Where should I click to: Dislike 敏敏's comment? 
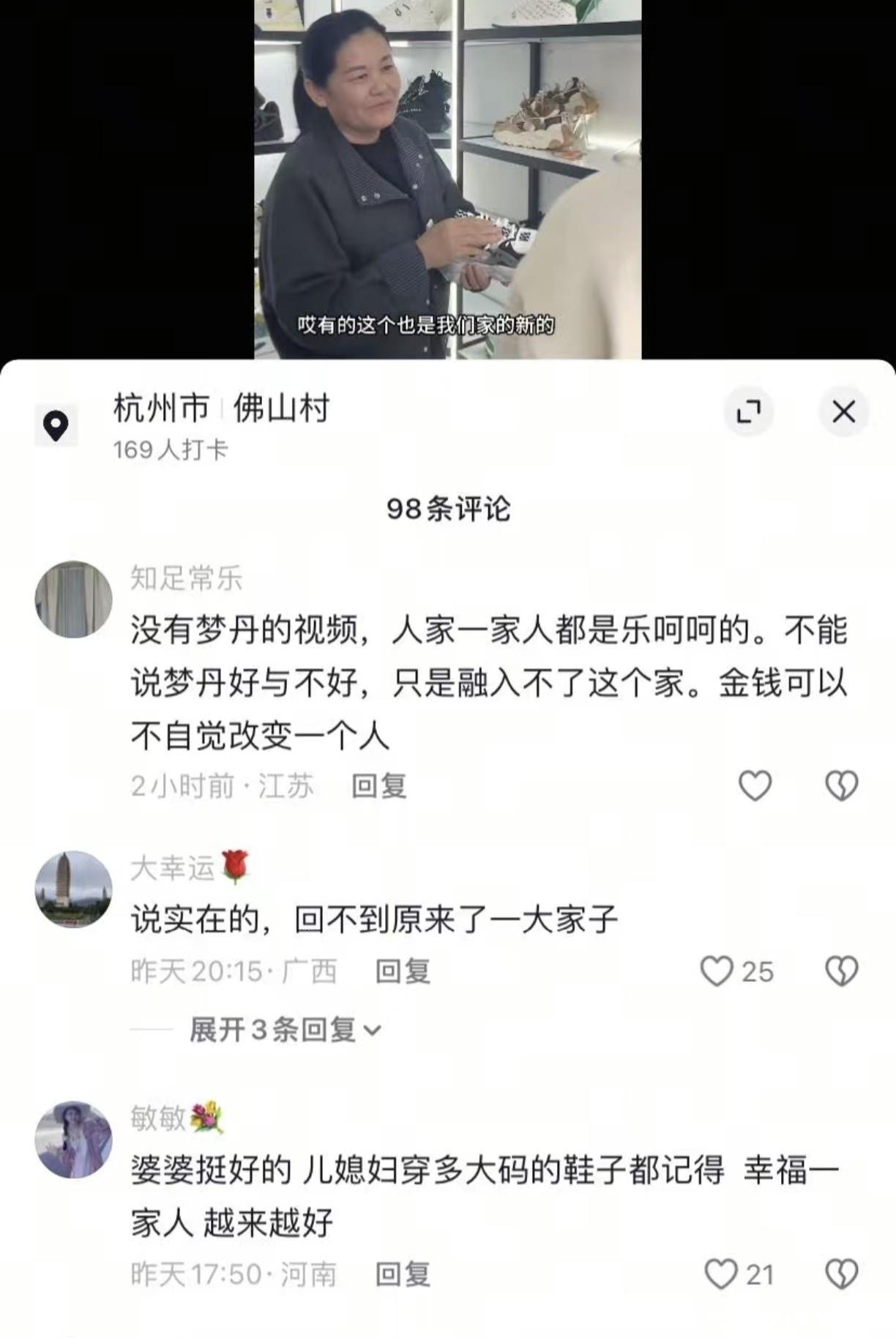841,1274
